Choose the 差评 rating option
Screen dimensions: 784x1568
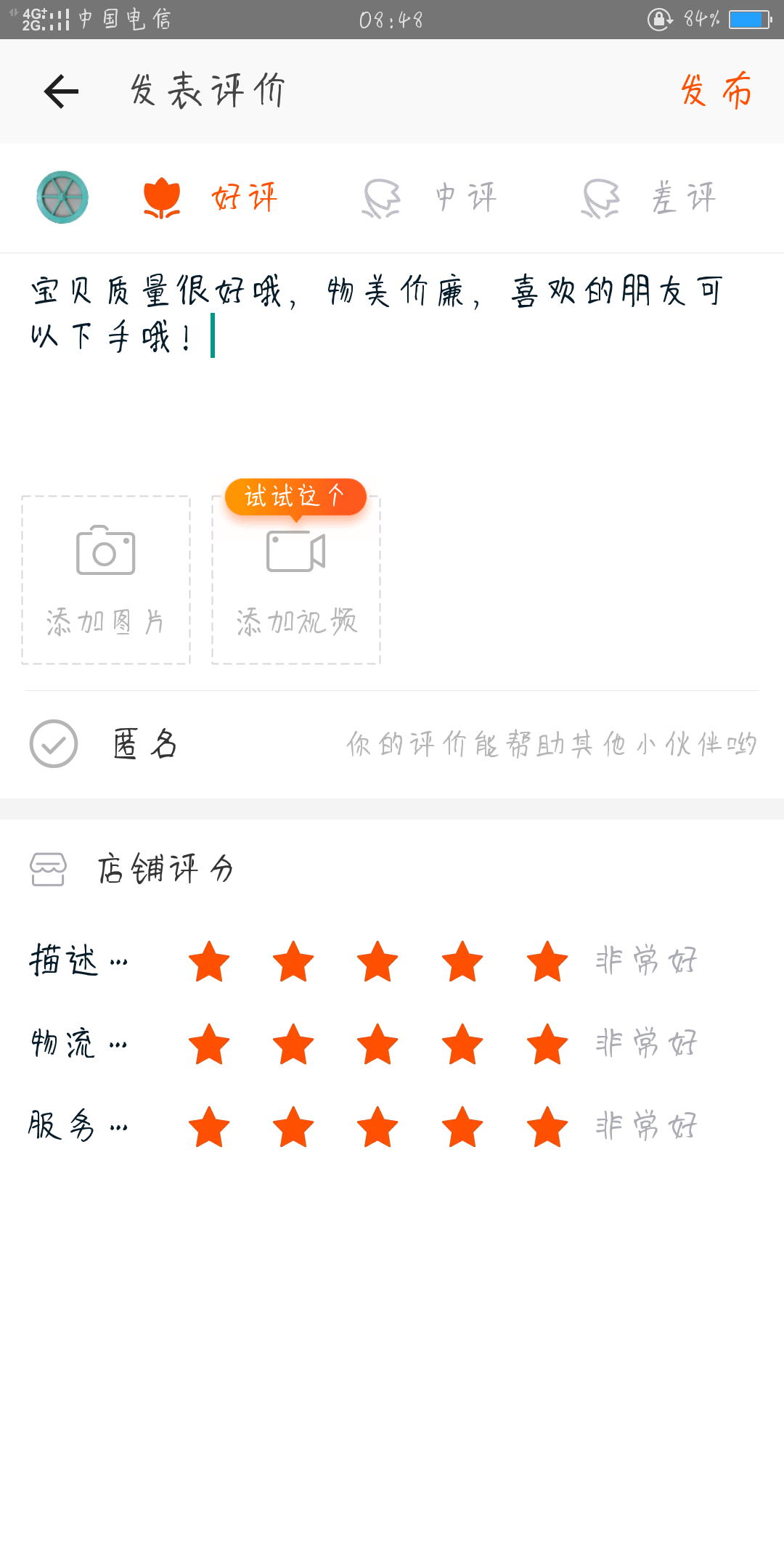649,197
